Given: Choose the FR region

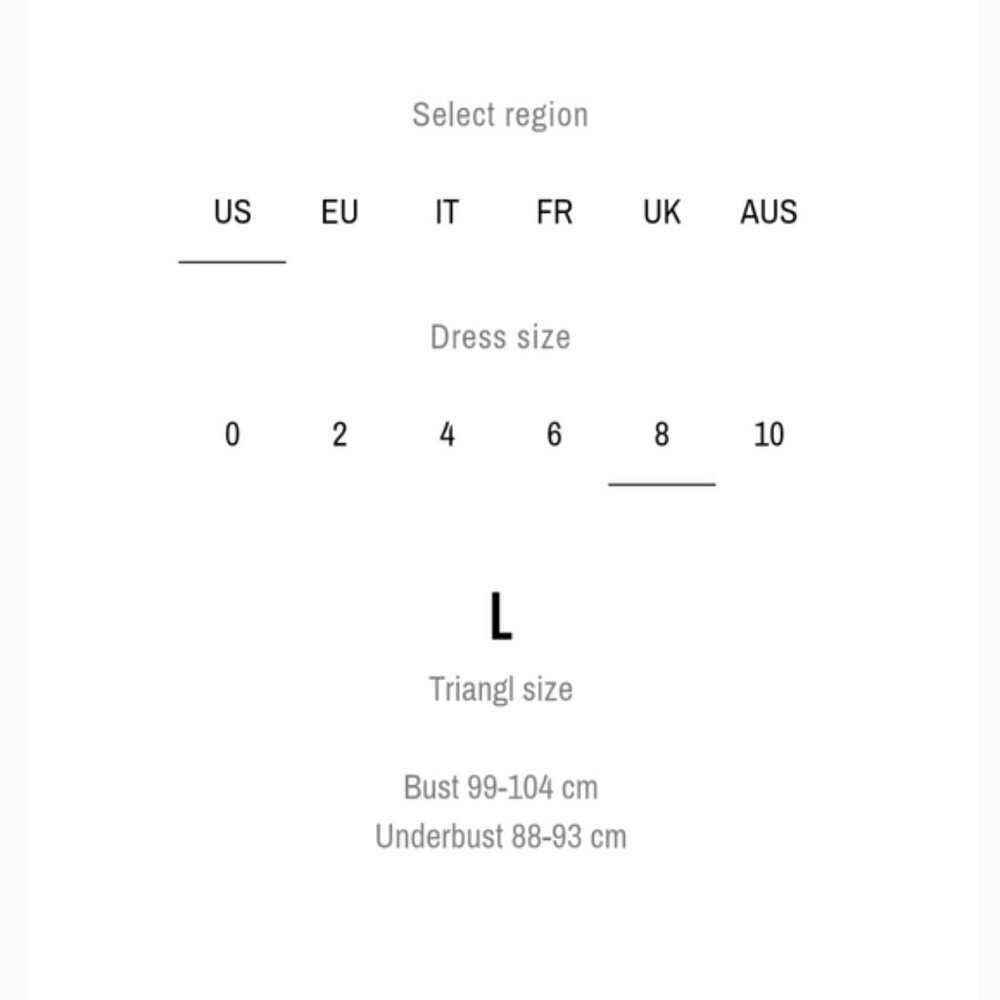Looking at the screenshot, I should point(554,213).
